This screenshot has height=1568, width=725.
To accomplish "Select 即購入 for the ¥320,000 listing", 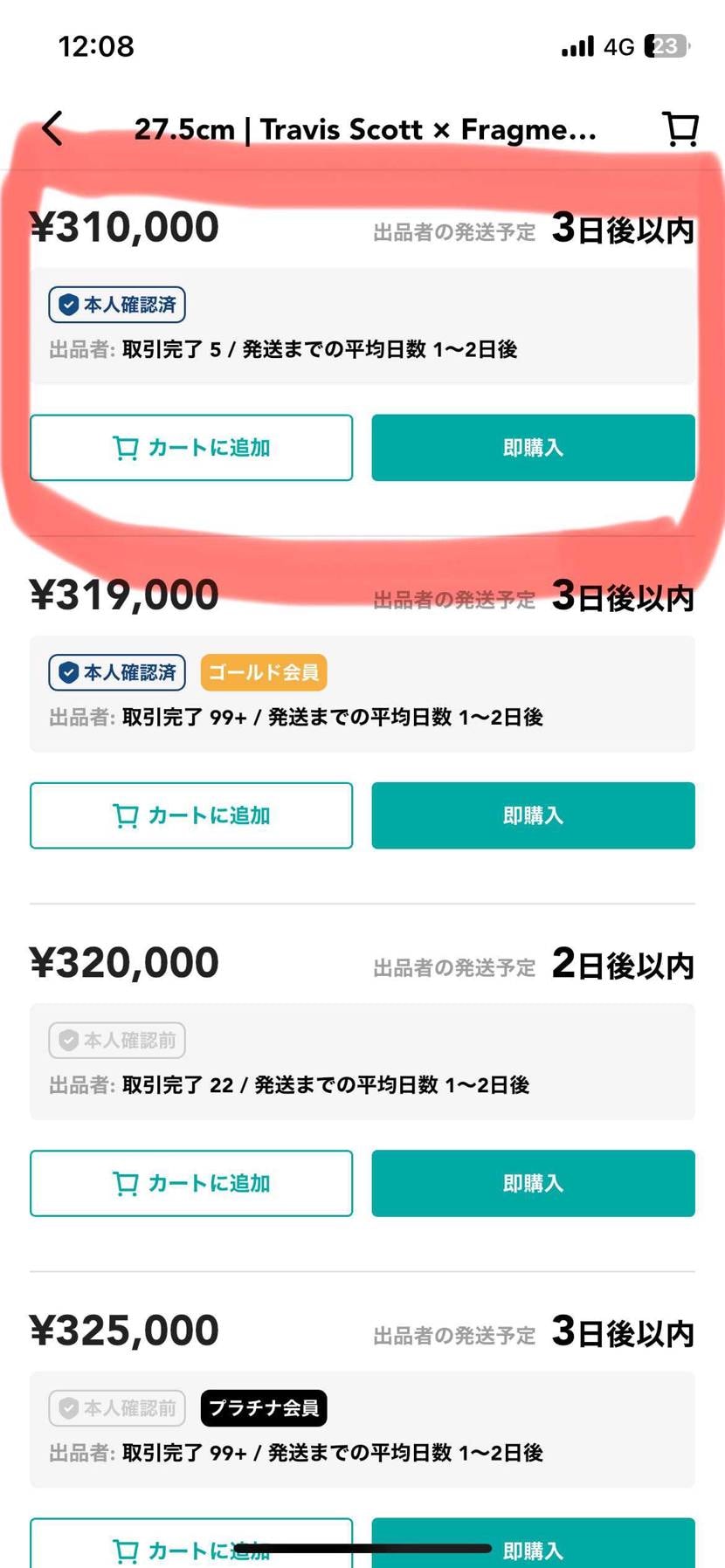I will [x=533, y=1183].
